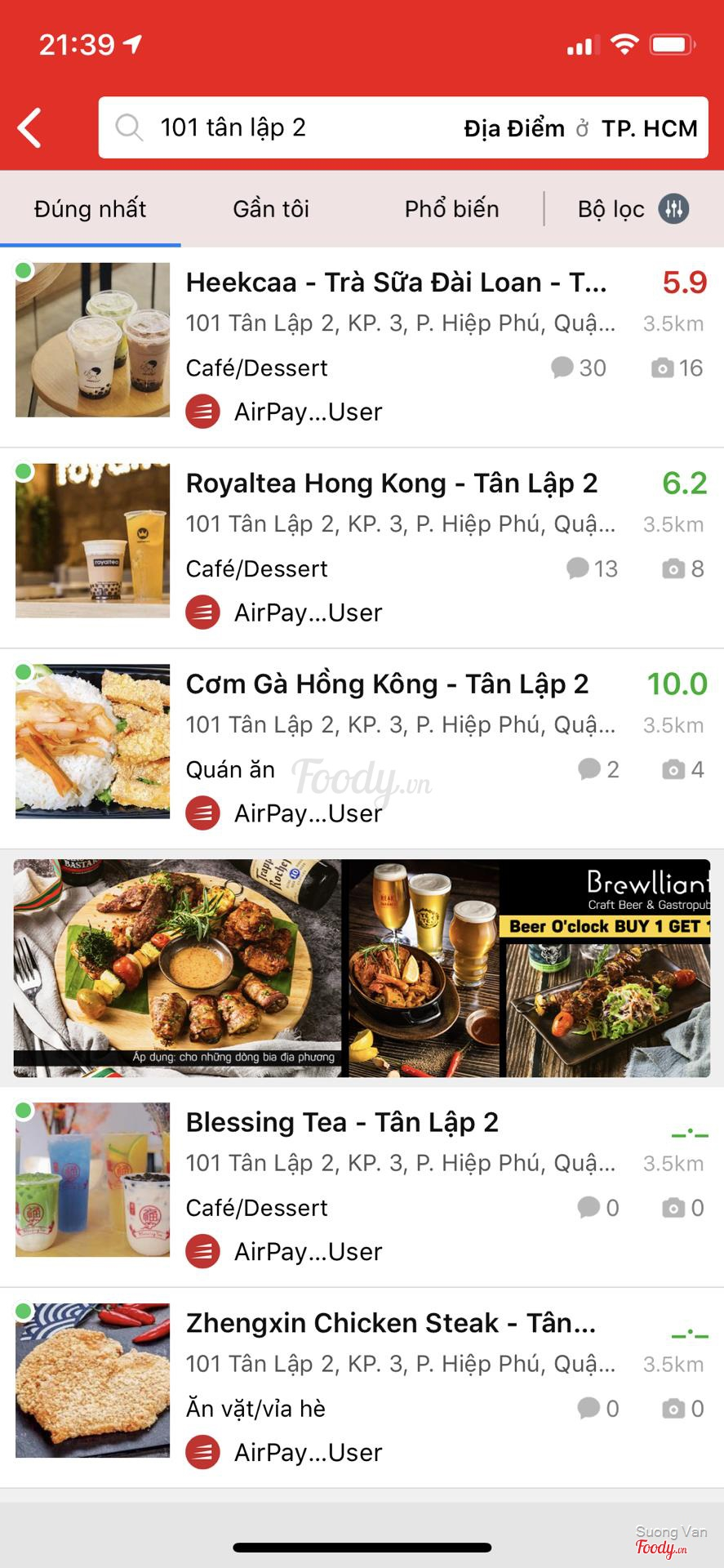Select Blessing Tea - Tân Lập 2
Screen dimensions: 724x1568
[x=342, y=1123]
